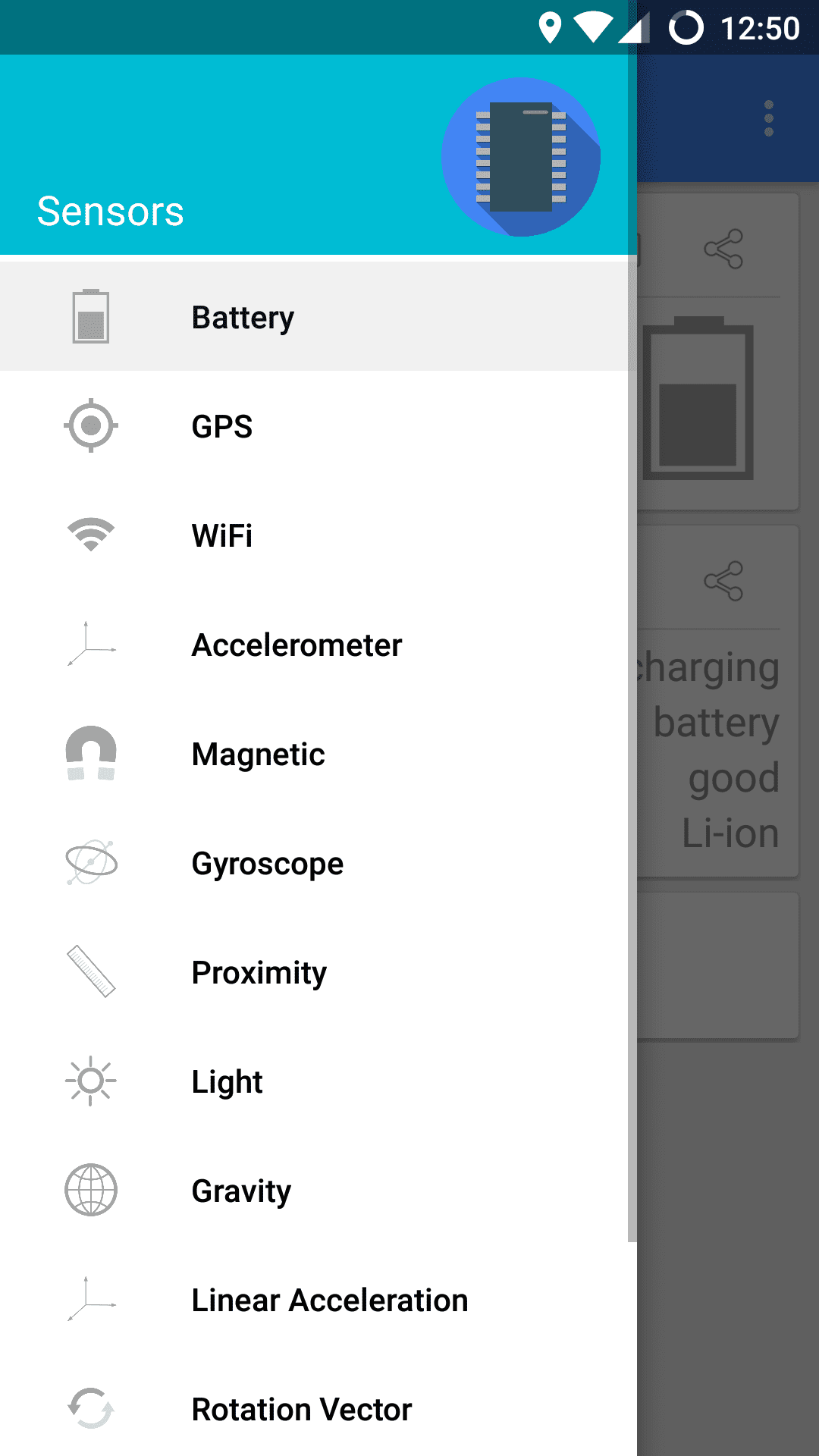Share the charging status card
The image size is (819, 1456).
point(723,581)
